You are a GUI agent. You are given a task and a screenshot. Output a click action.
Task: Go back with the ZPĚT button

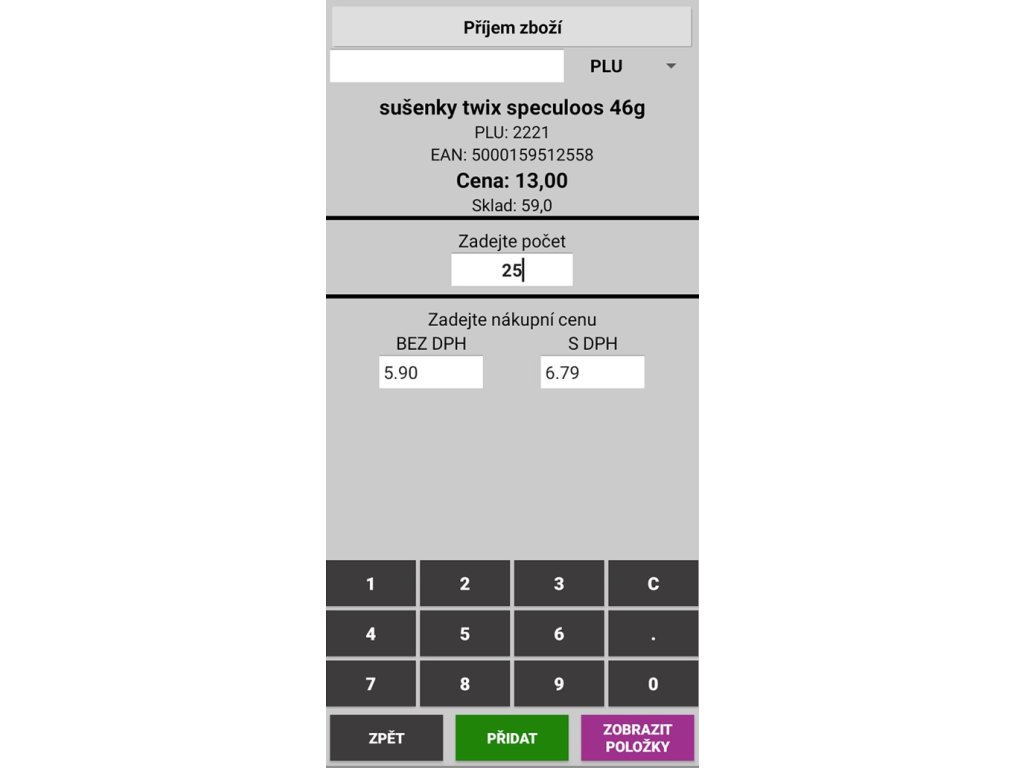click(x=387, y=738)
